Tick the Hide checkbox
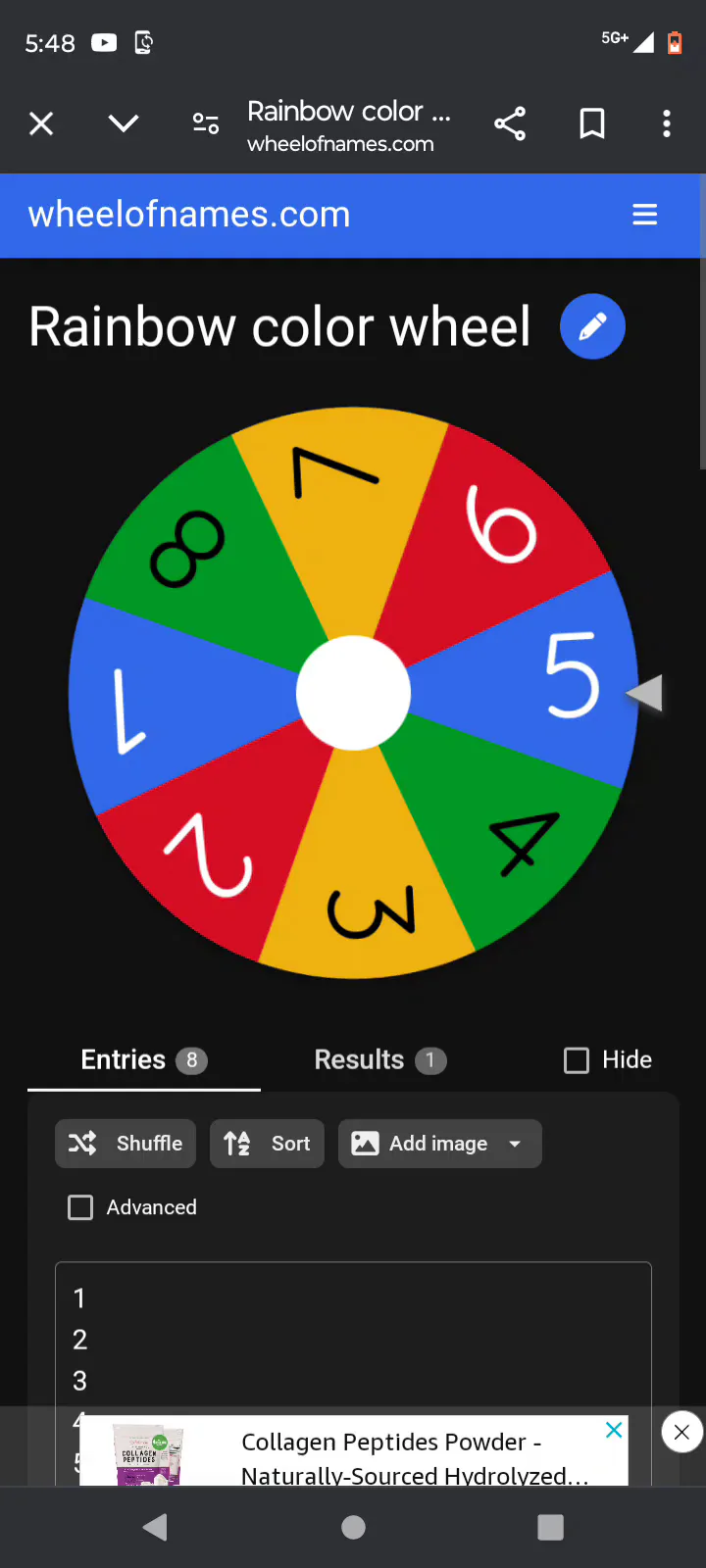706x1568 pixels. (577, 1060)
